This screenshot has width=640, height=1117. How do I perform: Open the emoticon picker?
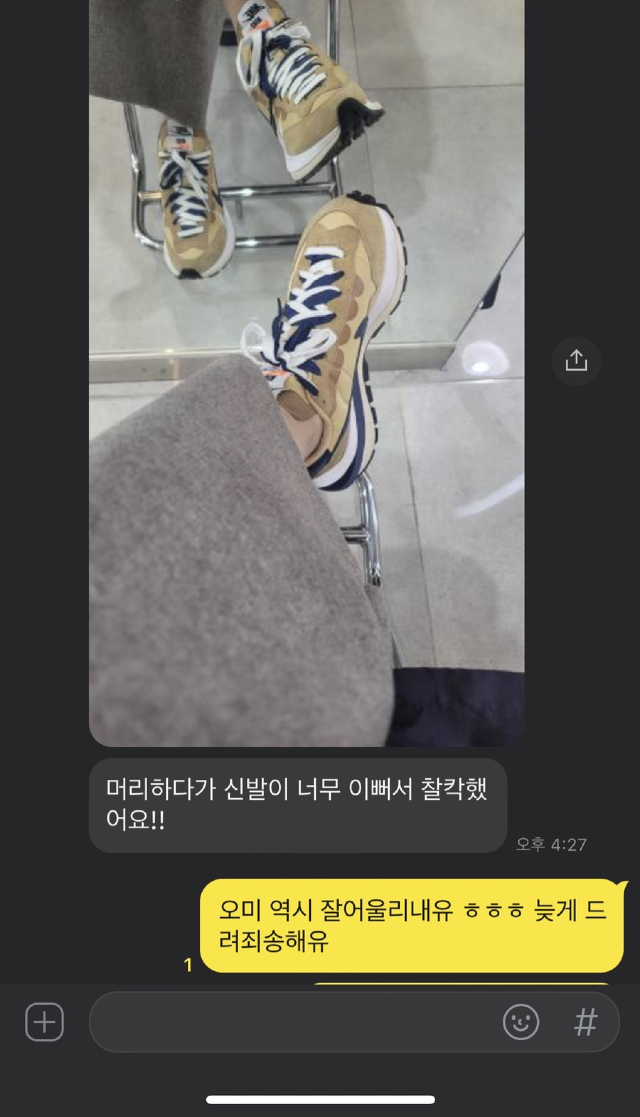[521, 1022]
